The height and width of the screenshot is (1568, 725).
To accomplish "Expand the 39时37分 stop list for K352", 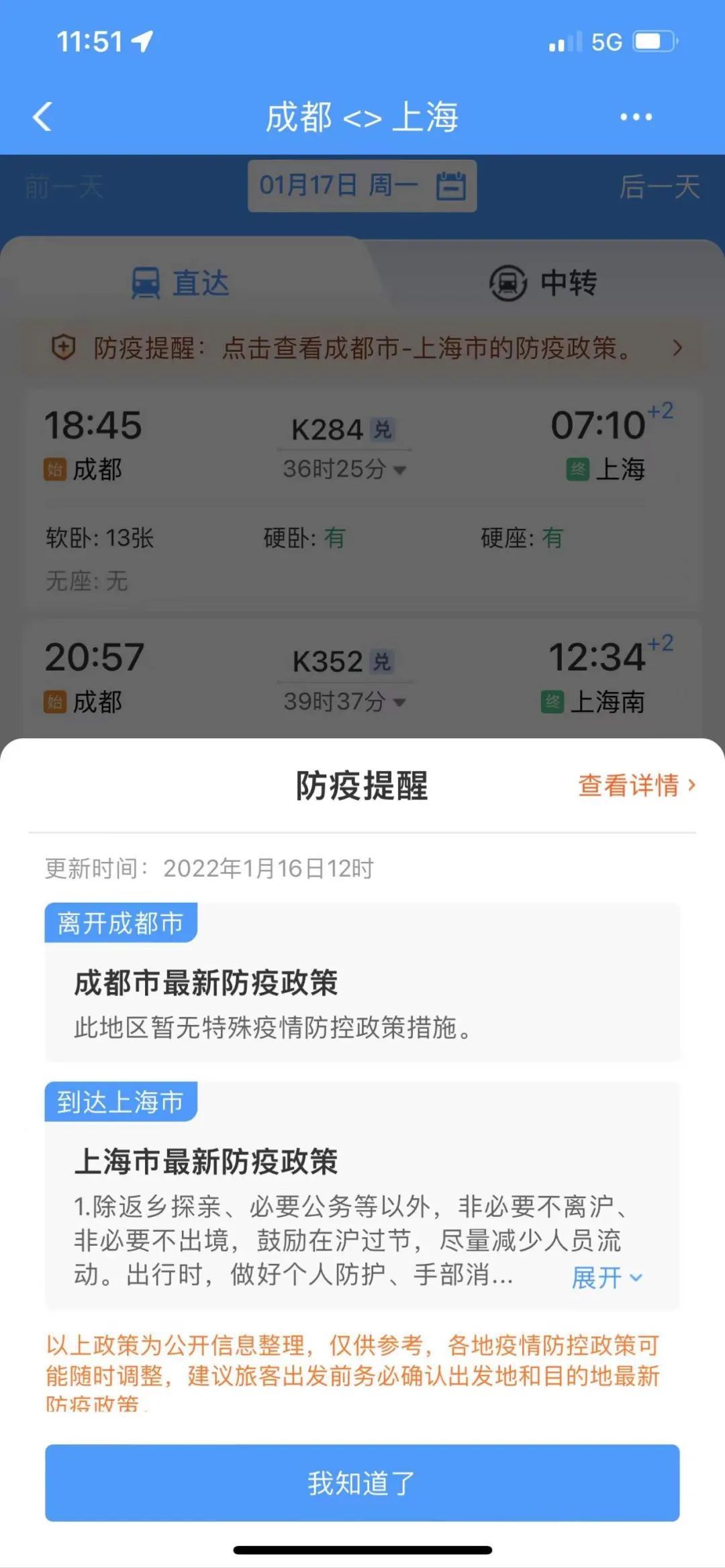I will pyautogui.click(x=344, y=702).
